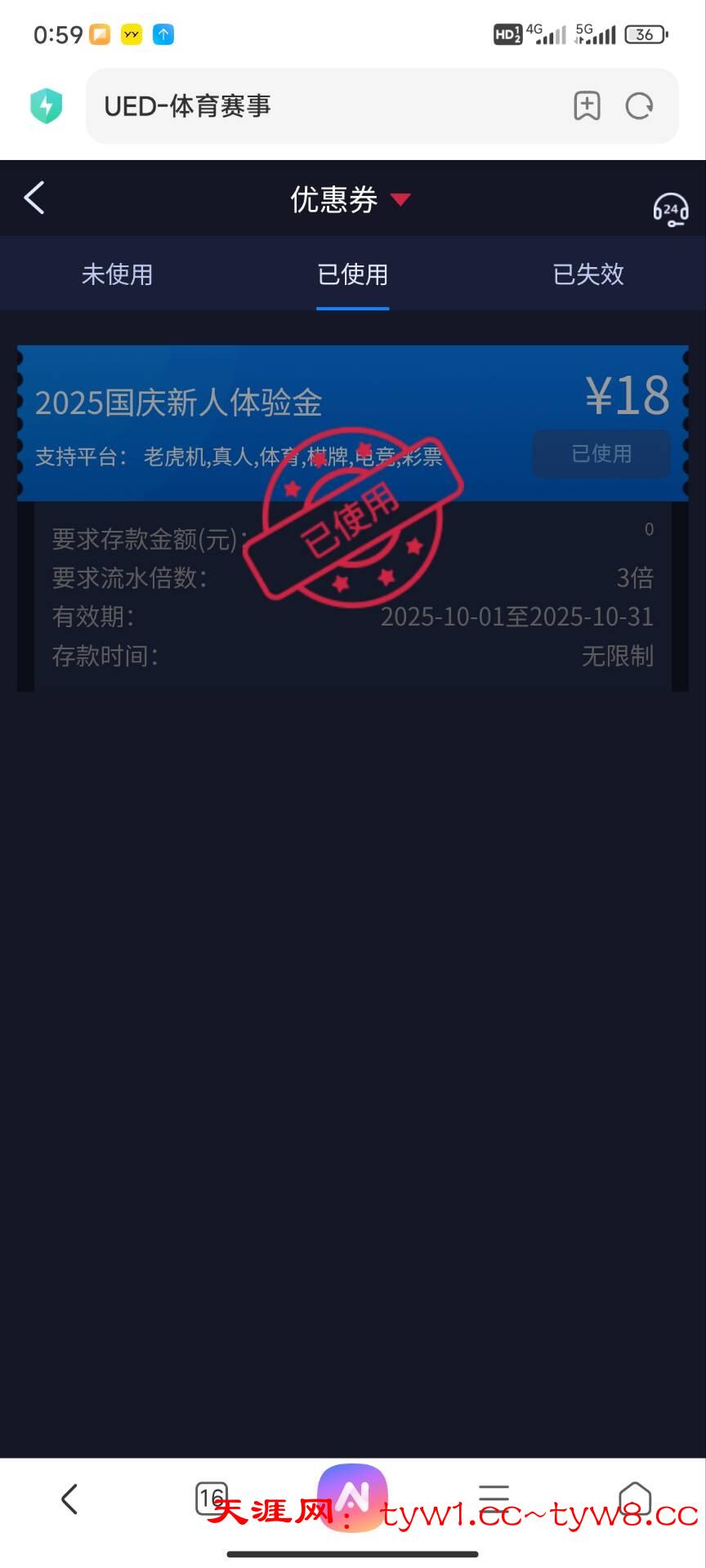Open the browser menu with three lines
Screen dimensions: 706x1568
point(494,1499)
